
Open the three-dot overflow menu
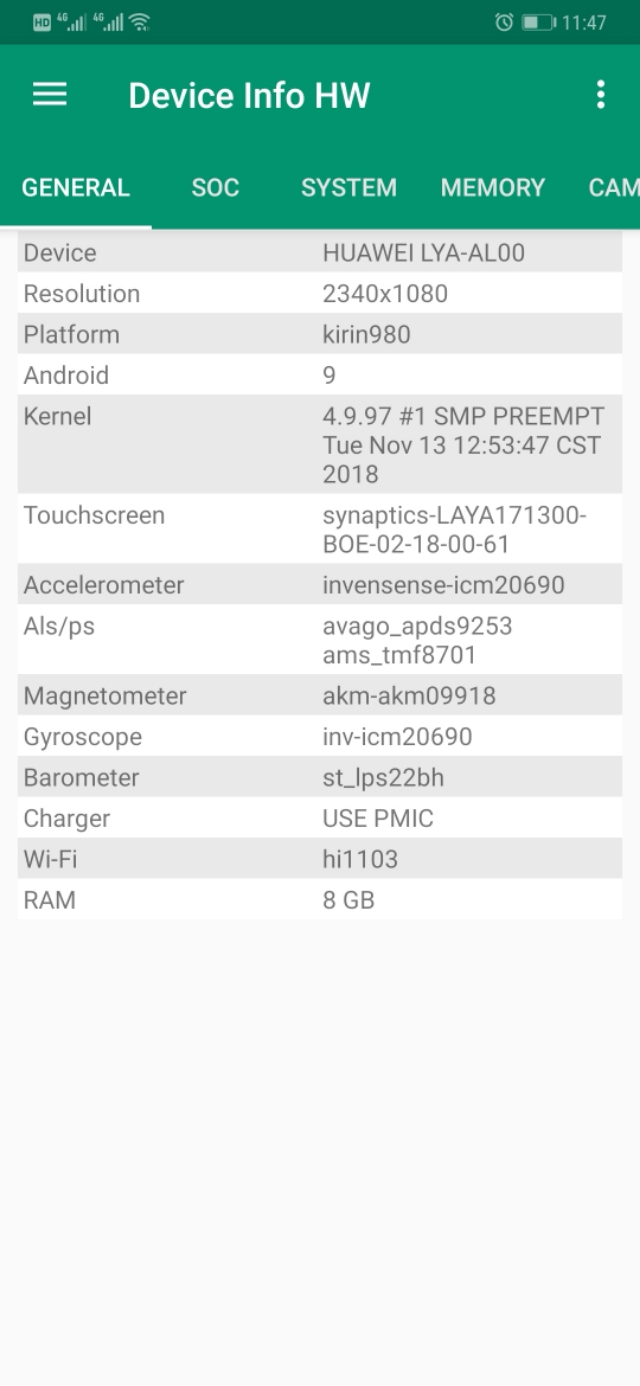[x=600, y=95]
